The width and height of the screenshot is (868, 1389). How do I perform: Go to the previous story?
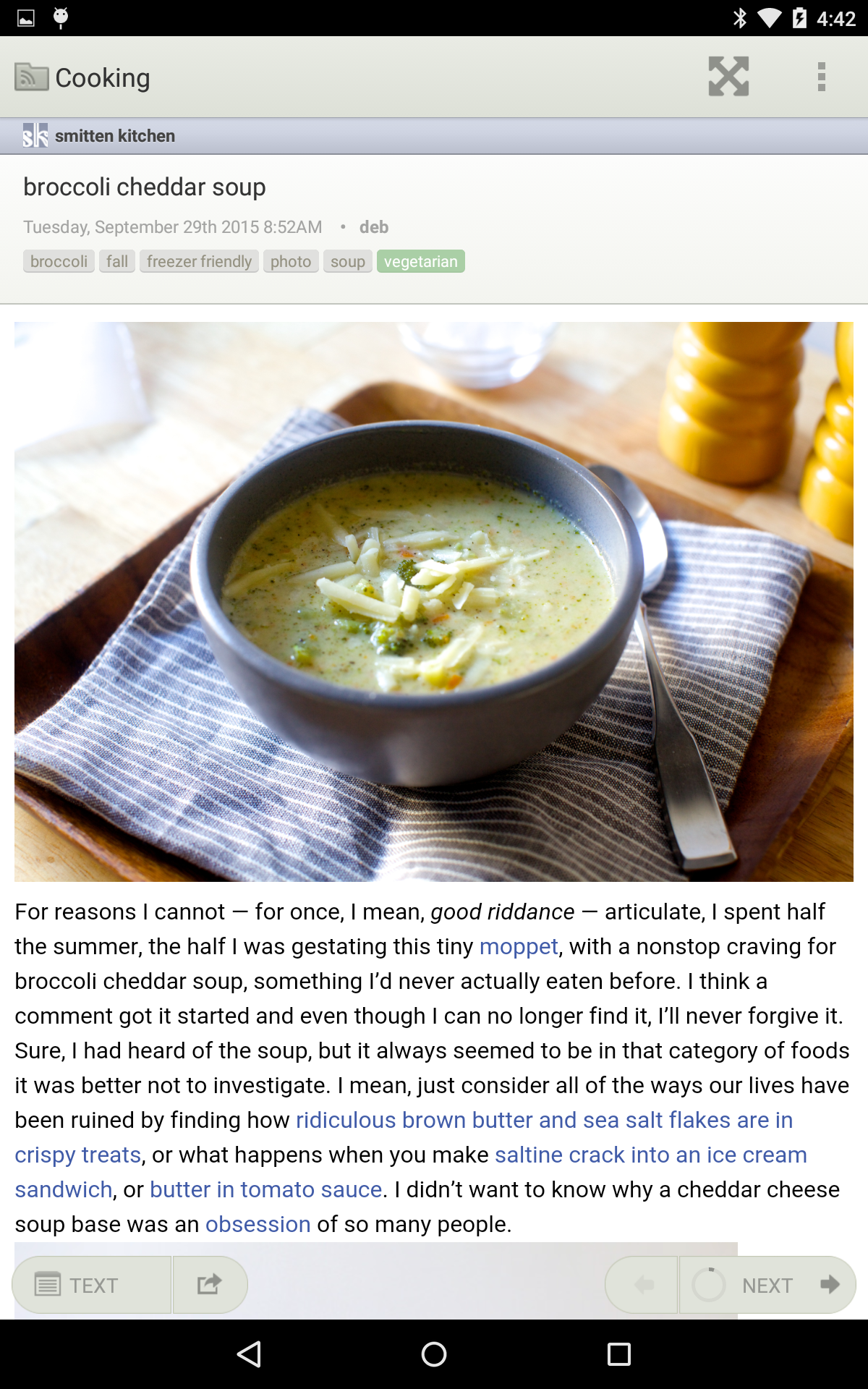(642, 1285)
